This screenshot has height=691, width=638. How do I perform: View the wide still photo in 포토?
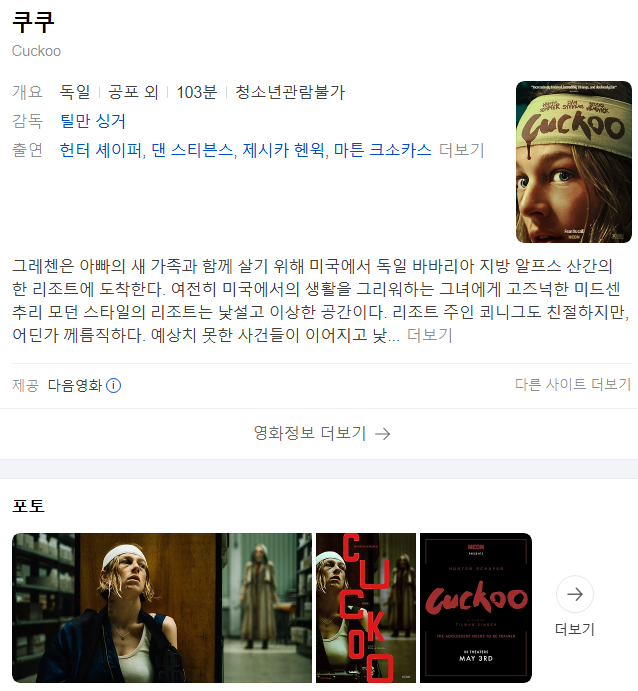162,607
